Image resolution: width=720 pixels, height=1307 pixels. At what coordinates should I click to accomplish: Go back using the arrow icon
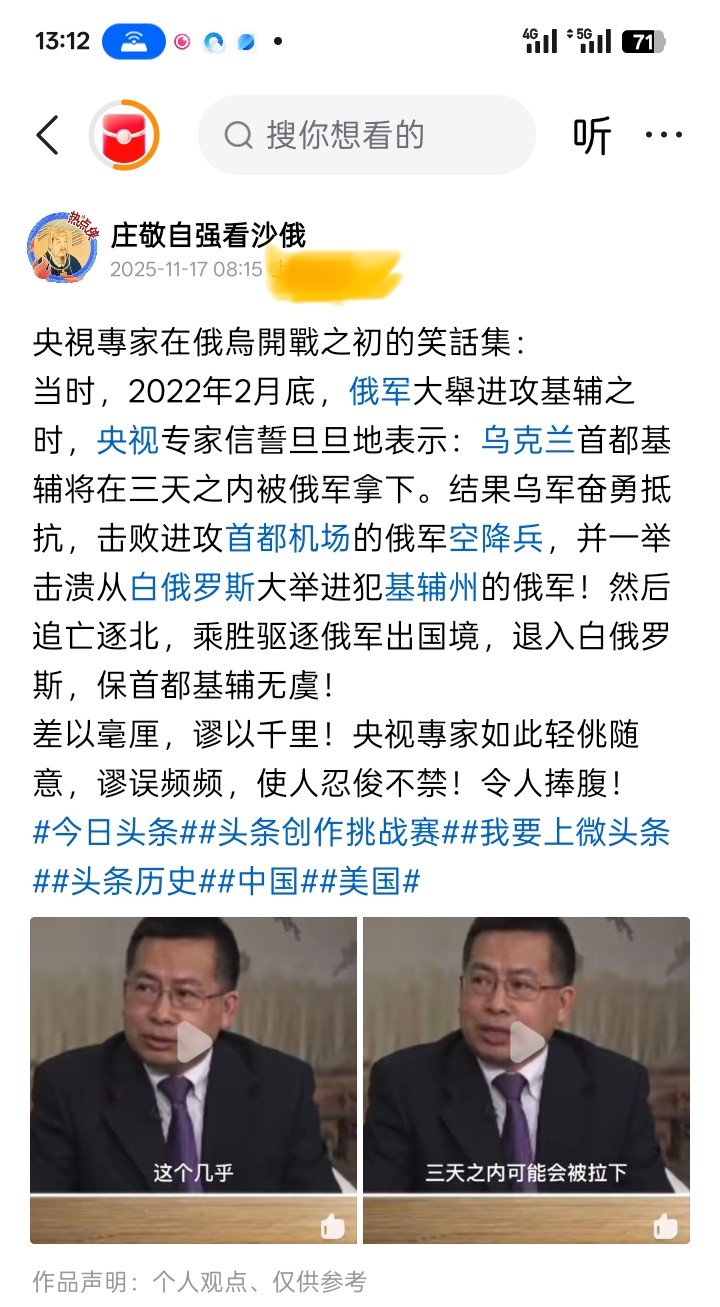tap(47, 135)
